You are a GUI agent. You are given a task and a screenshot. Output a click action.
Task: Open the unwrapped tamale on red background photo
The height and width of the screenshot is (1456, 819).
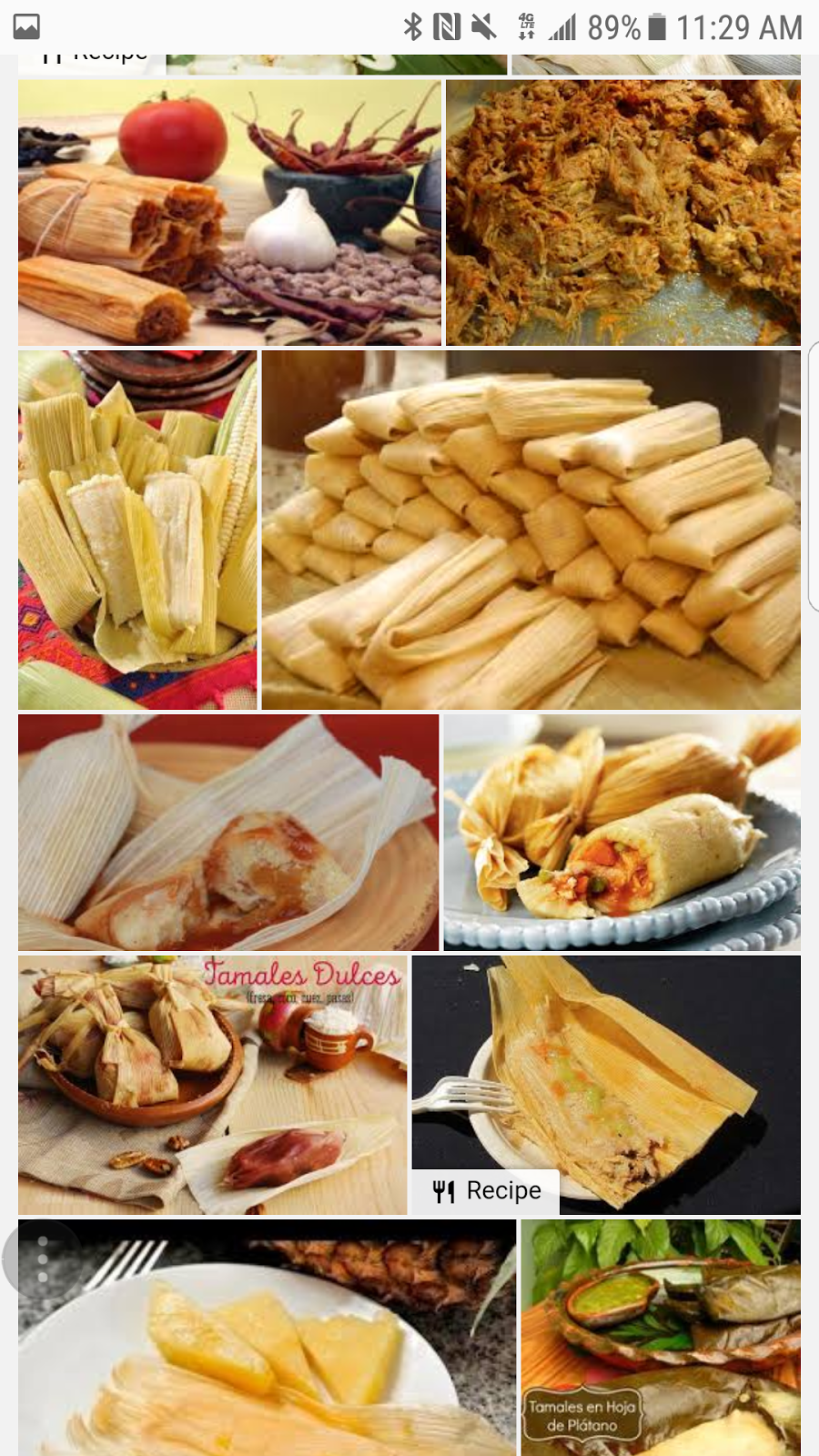(228, 832)
